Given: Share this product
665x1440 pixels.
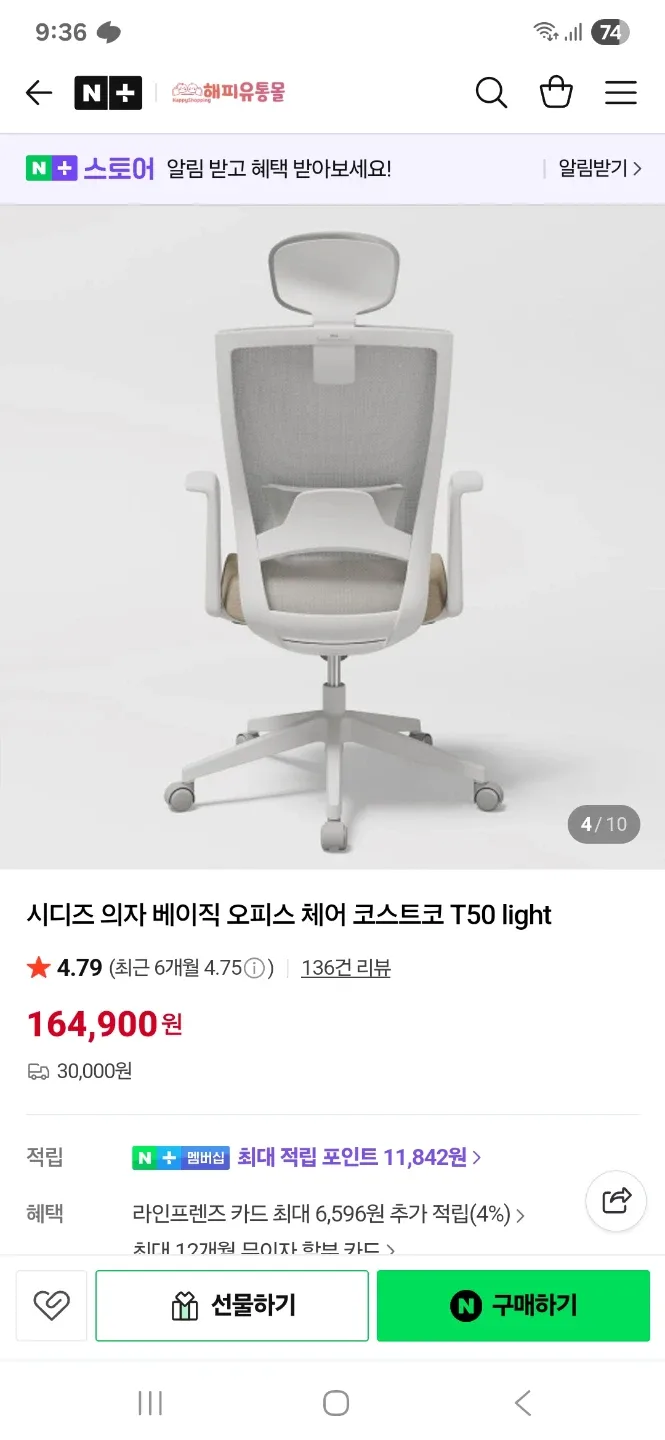Looking at the screenshot, I should pos(616,1200).
